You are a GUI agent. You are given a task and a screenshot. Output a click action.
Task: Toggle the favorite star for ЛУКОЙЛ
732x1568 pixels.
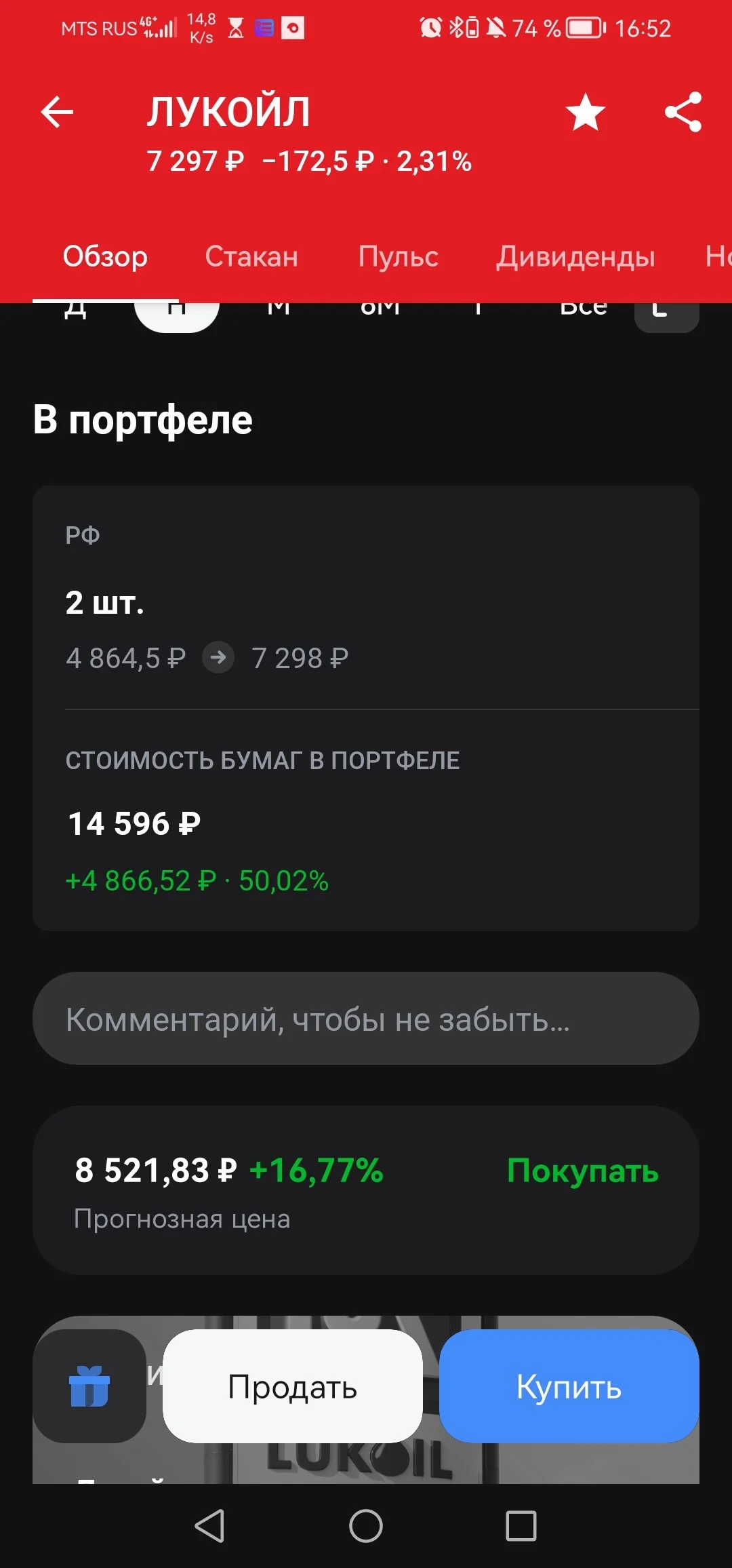coord(586,112)
